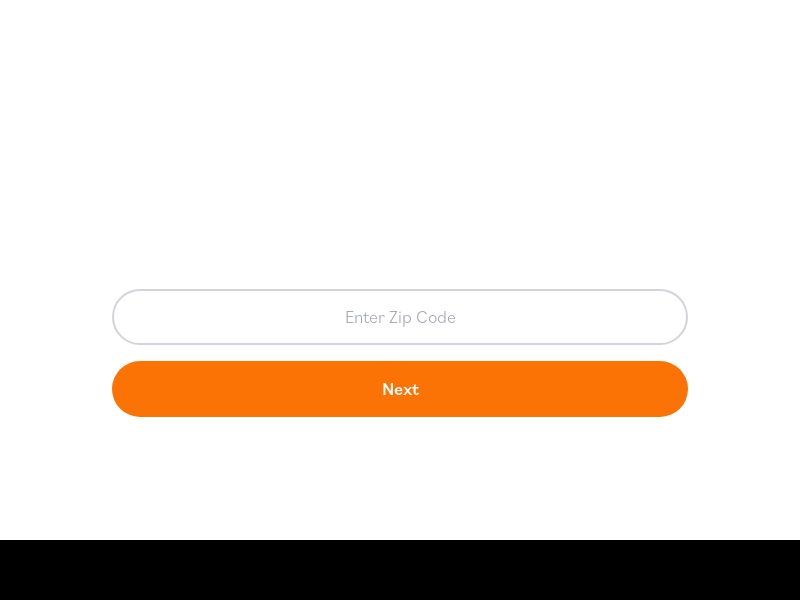Tap the Enter Zip Code field

point(400,317)
